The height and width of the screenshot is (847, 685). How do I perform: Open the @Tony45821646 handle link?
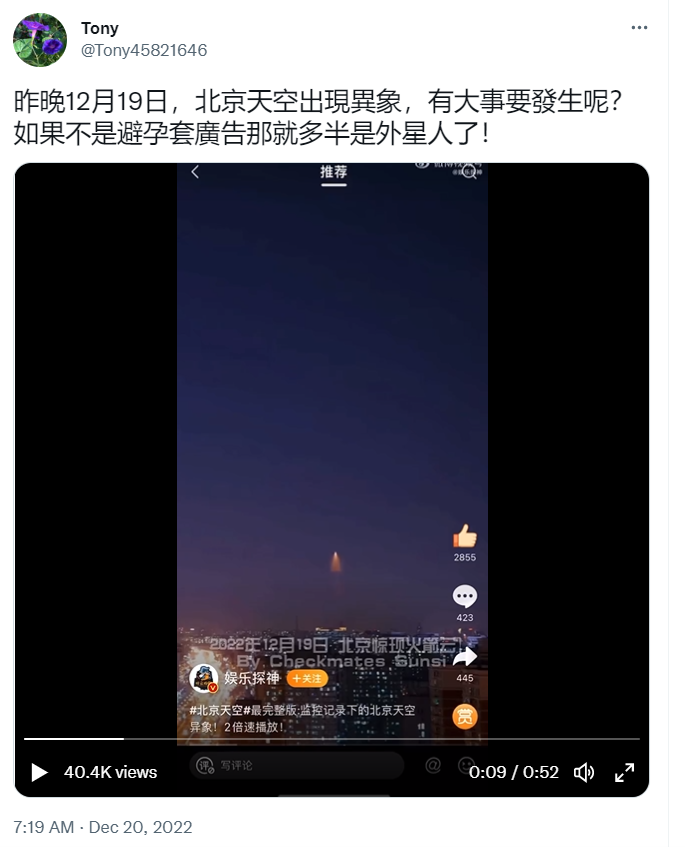pos(144,50)
